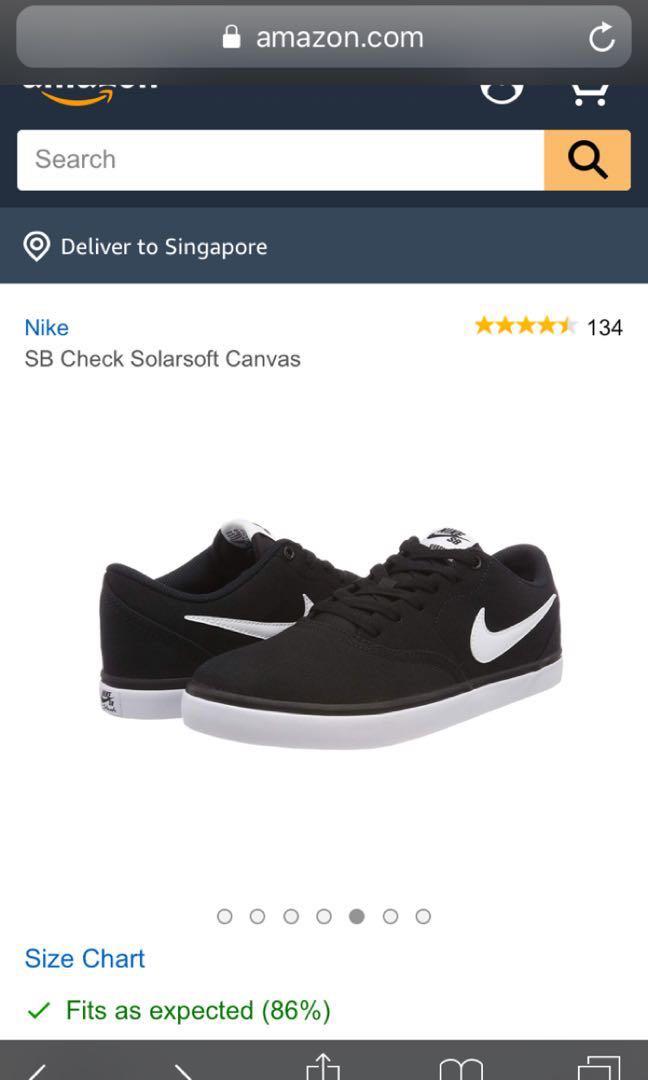Reload the page in Safari
Image resolution: width=648 pixels, height=1080 pixels.
click(601, 38)
